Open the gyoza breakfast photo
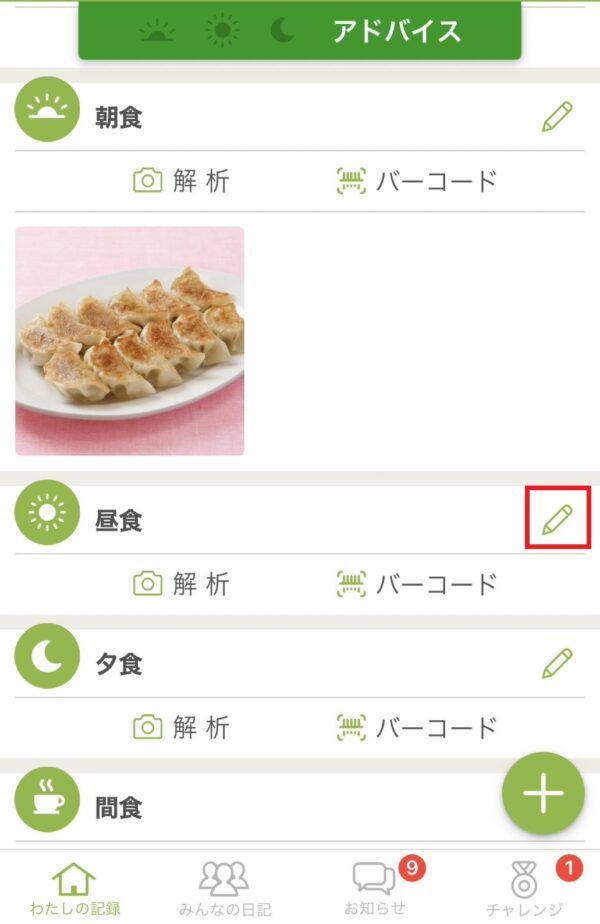600x924 pixels. pyautogui.click(x=130, y=341)
